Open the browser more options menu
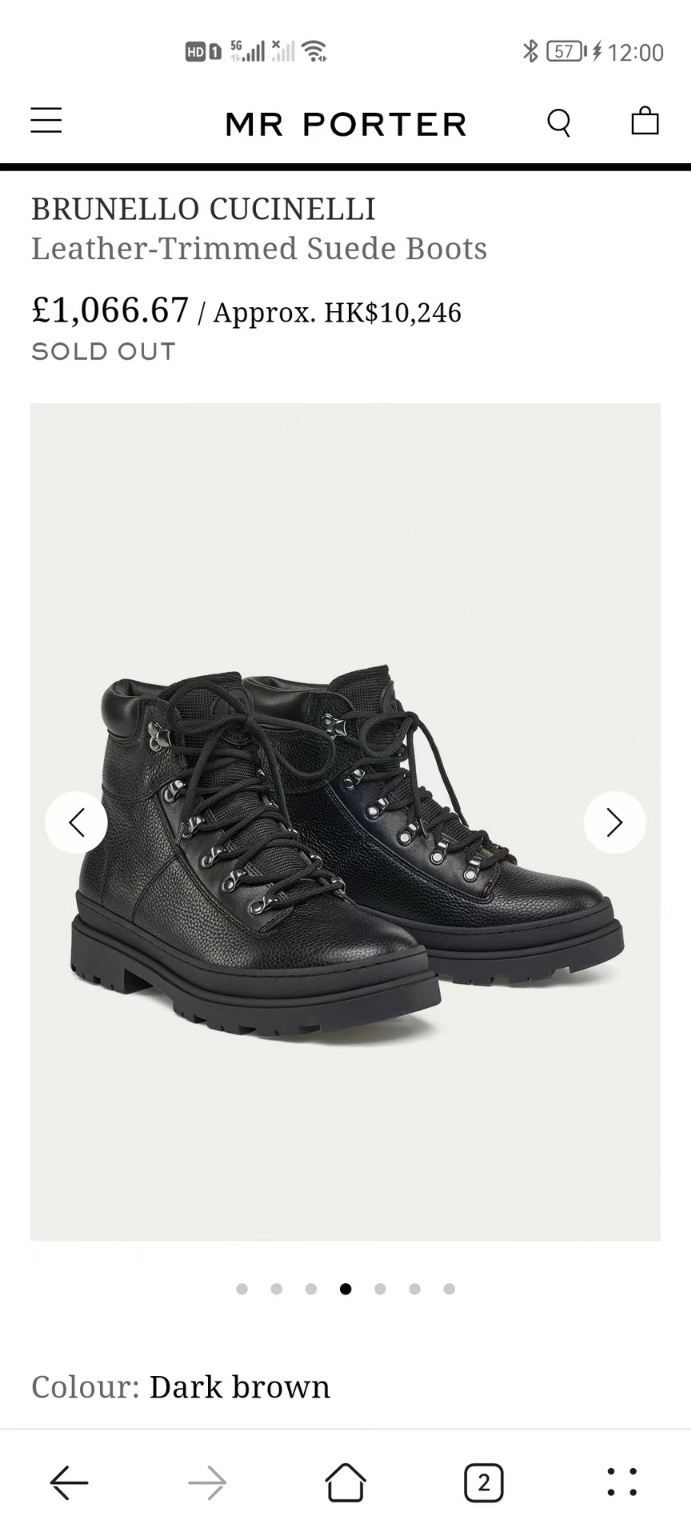The width and height of the screenshot is (691, 1536). pyautogui.click(x=621, y=1482)
